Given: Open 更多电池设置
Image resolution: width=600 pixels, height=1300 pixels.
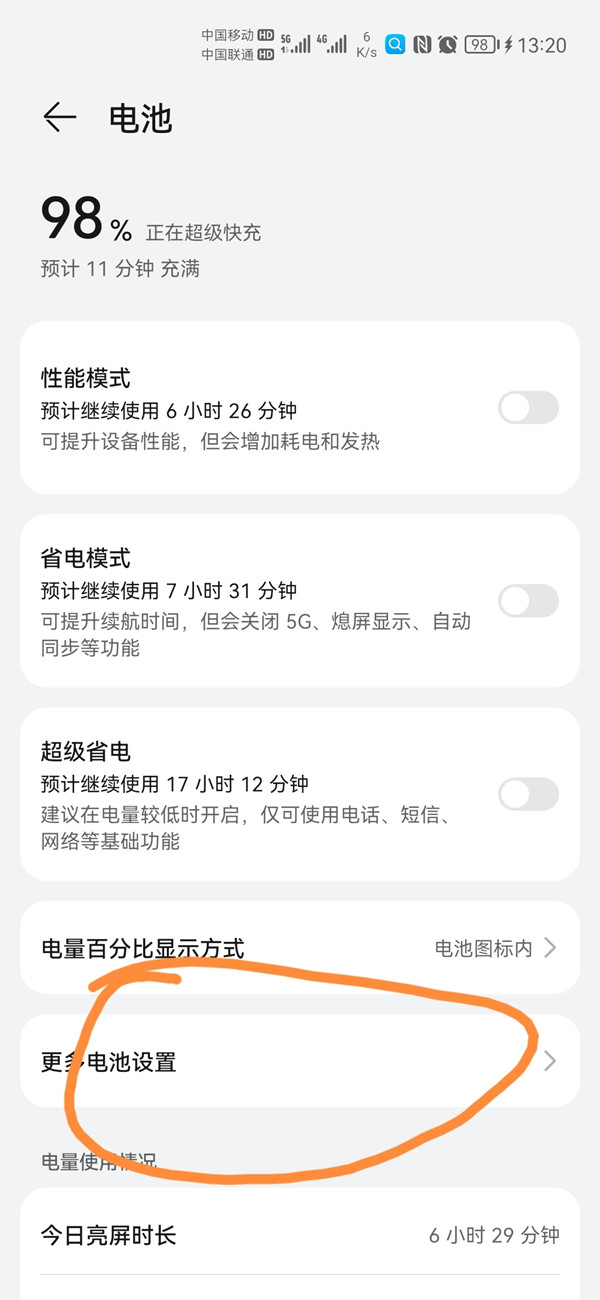Looking at the screenshot, I should (299, 1062).
